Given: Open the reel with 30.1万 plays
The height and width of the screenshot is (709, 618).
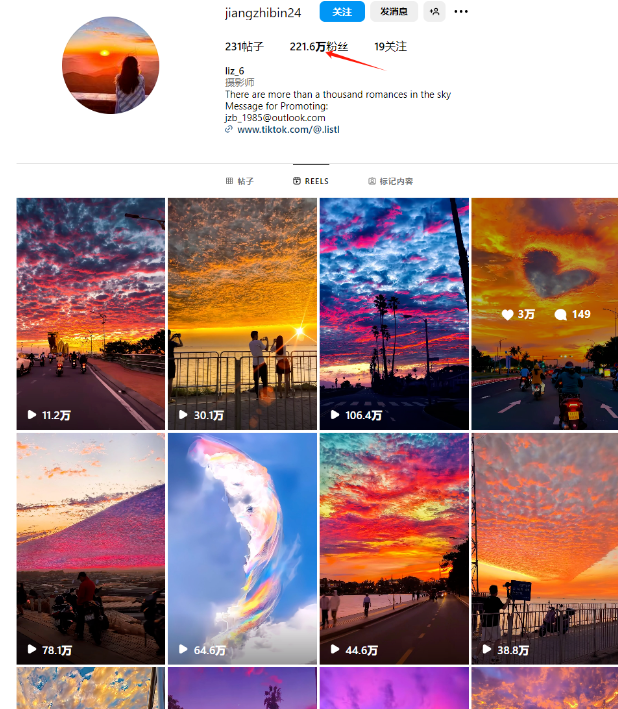Looking at the screenshot, I should pos(242,313).
